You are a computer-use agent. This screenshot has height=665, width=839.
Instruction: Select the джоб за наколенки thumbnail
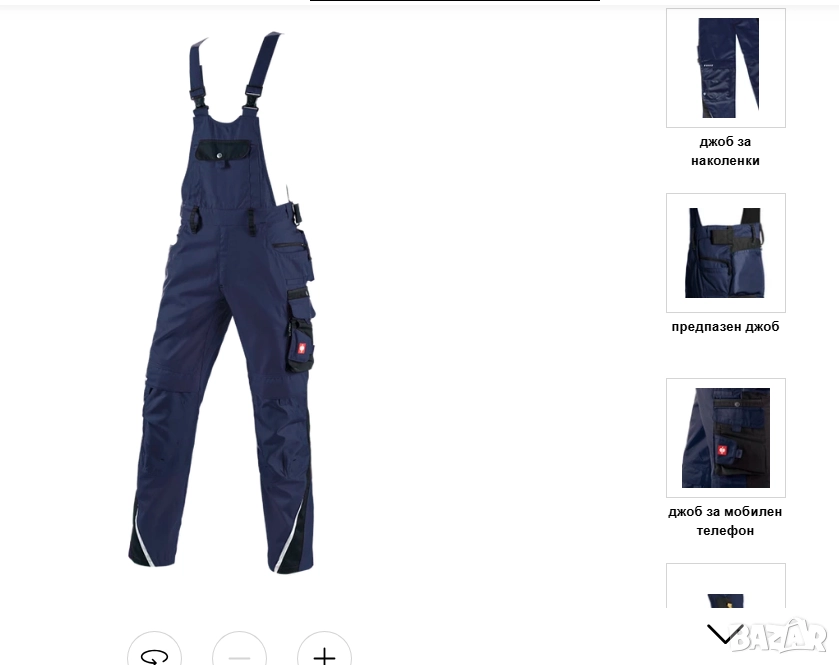click(726, 68)
